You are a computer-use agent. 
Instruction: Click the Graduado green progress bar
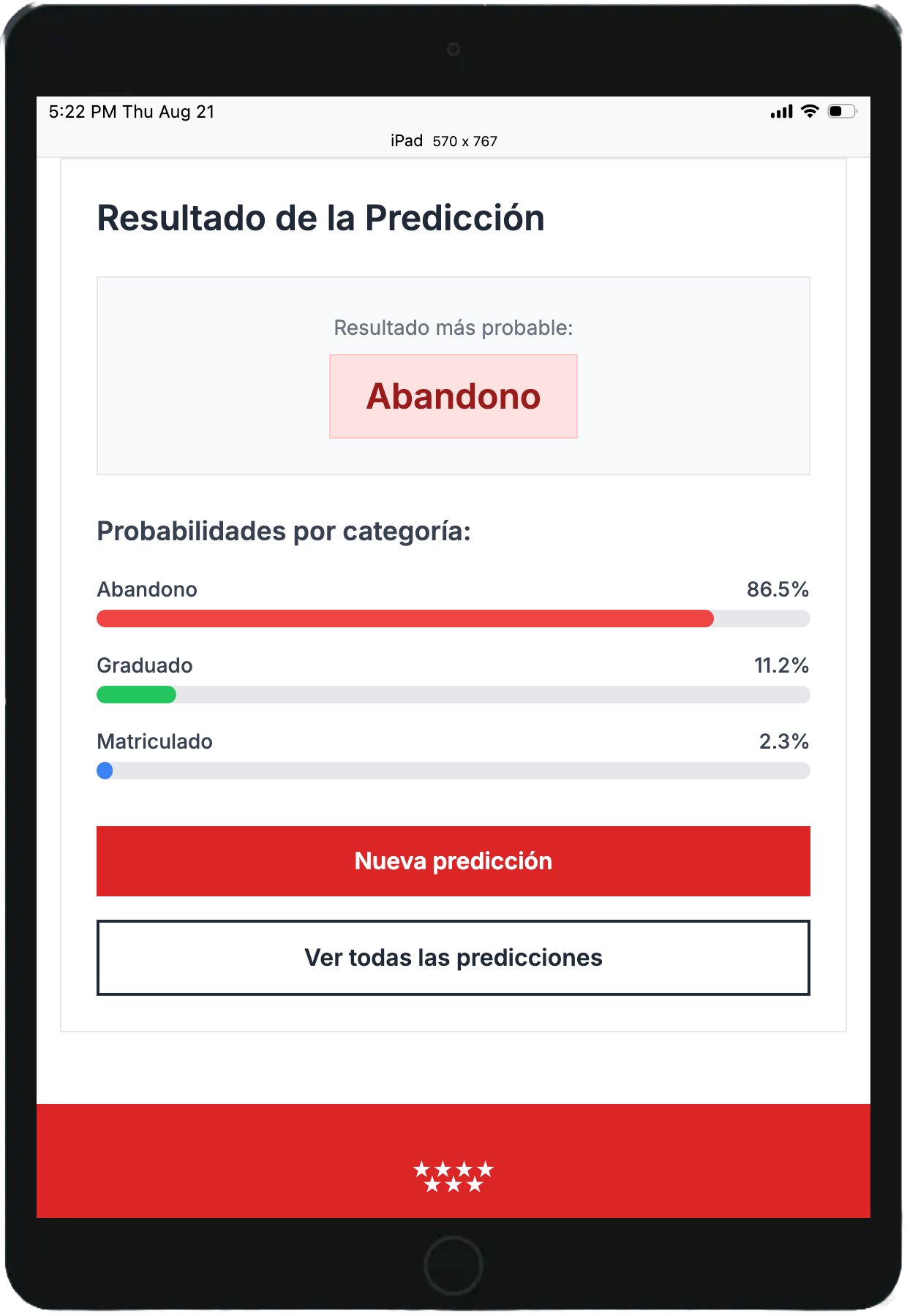135,695
